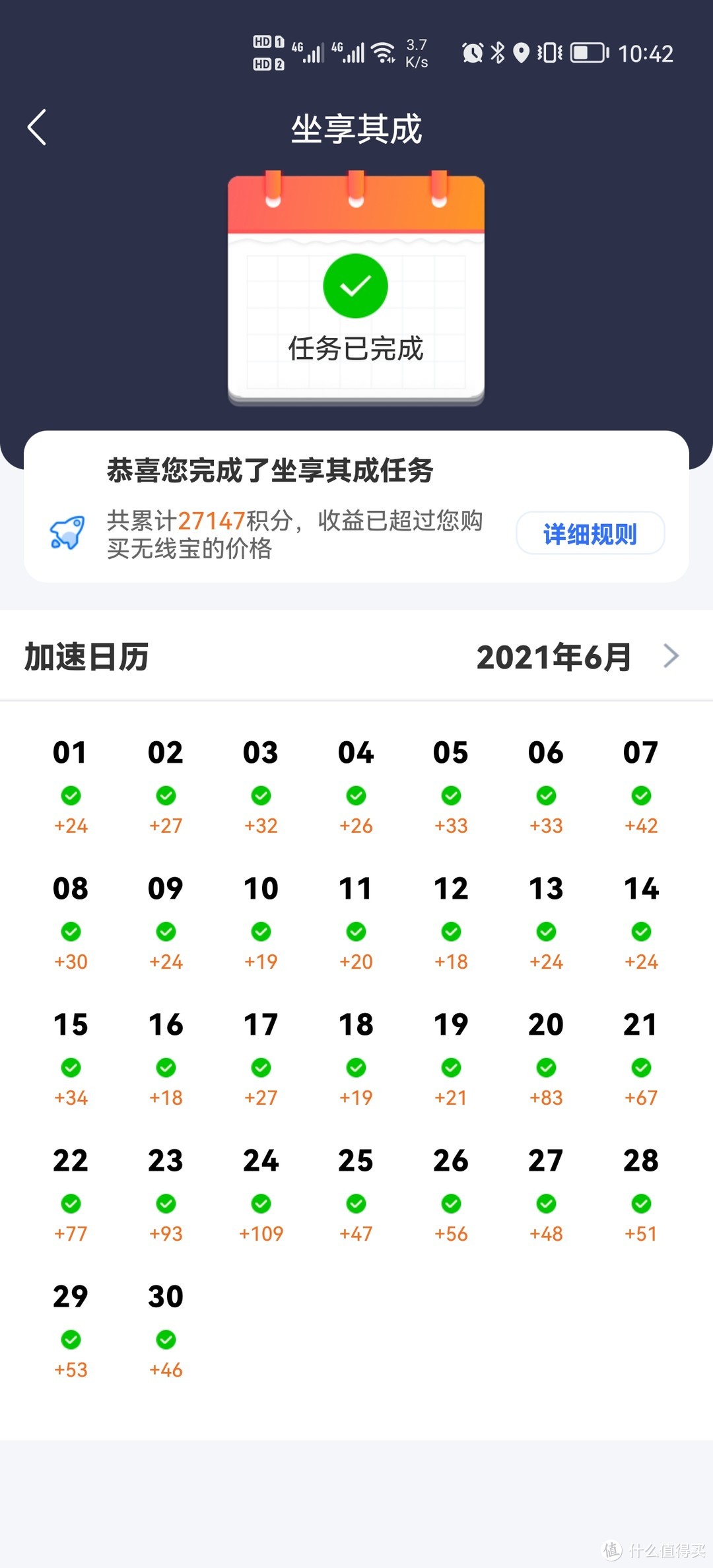
Task: Tap the green checkmark under day 30
Action: 166,1340
